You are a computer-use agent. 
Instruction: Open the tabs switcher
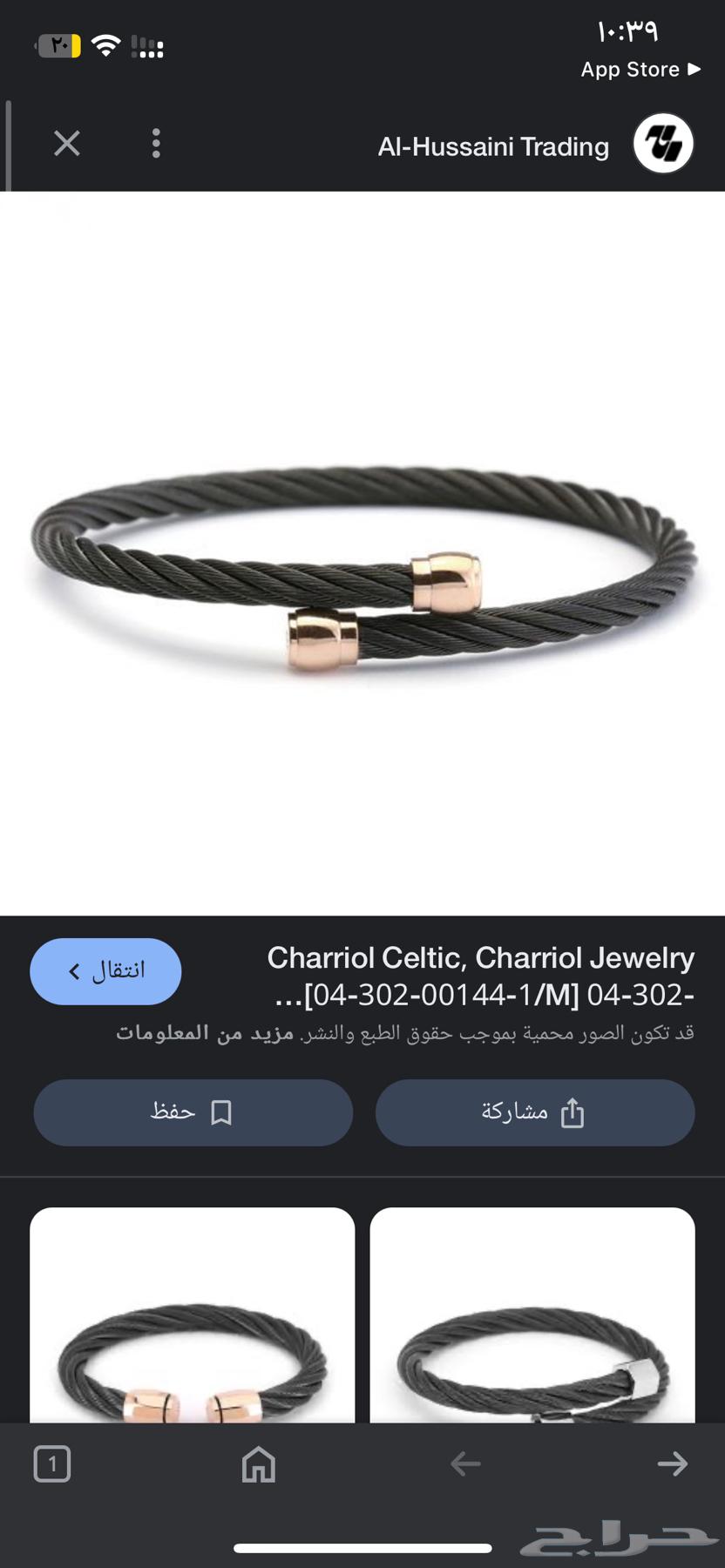pos(52,1463)
